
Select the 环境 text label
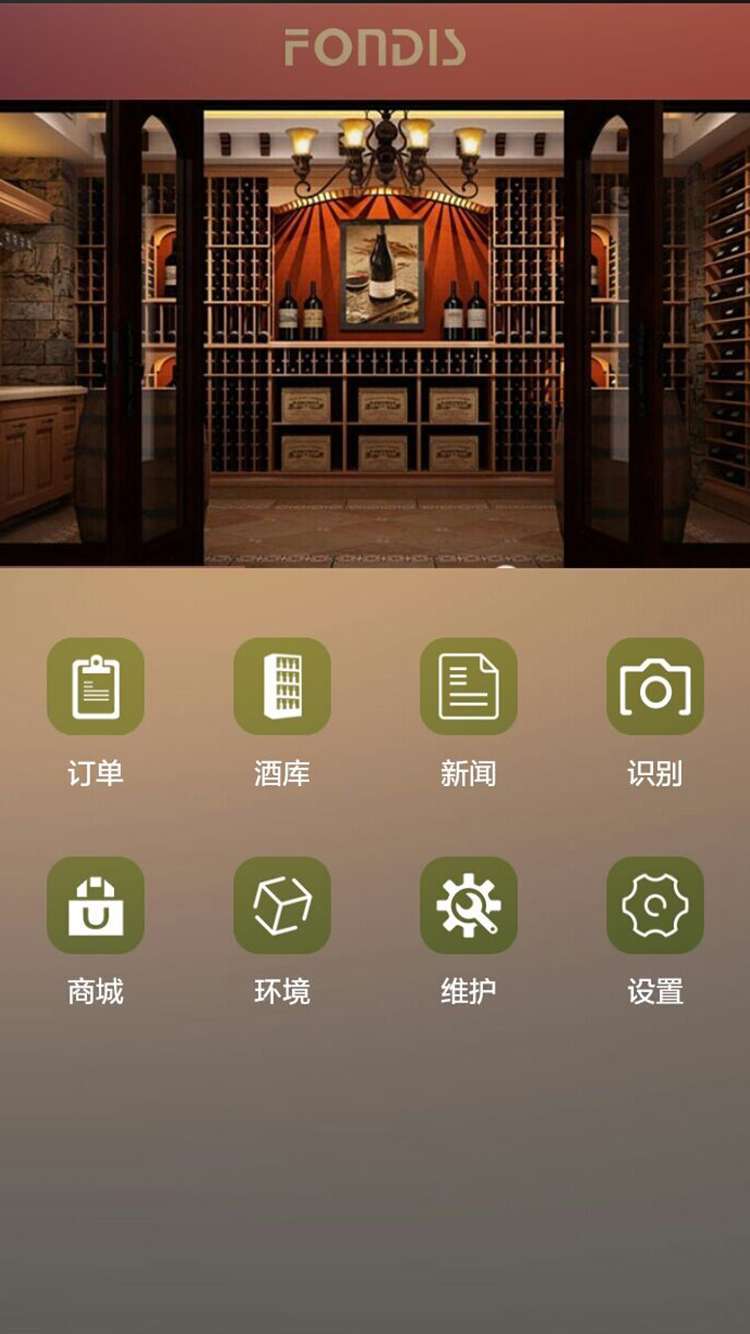(x=282, y=989)
